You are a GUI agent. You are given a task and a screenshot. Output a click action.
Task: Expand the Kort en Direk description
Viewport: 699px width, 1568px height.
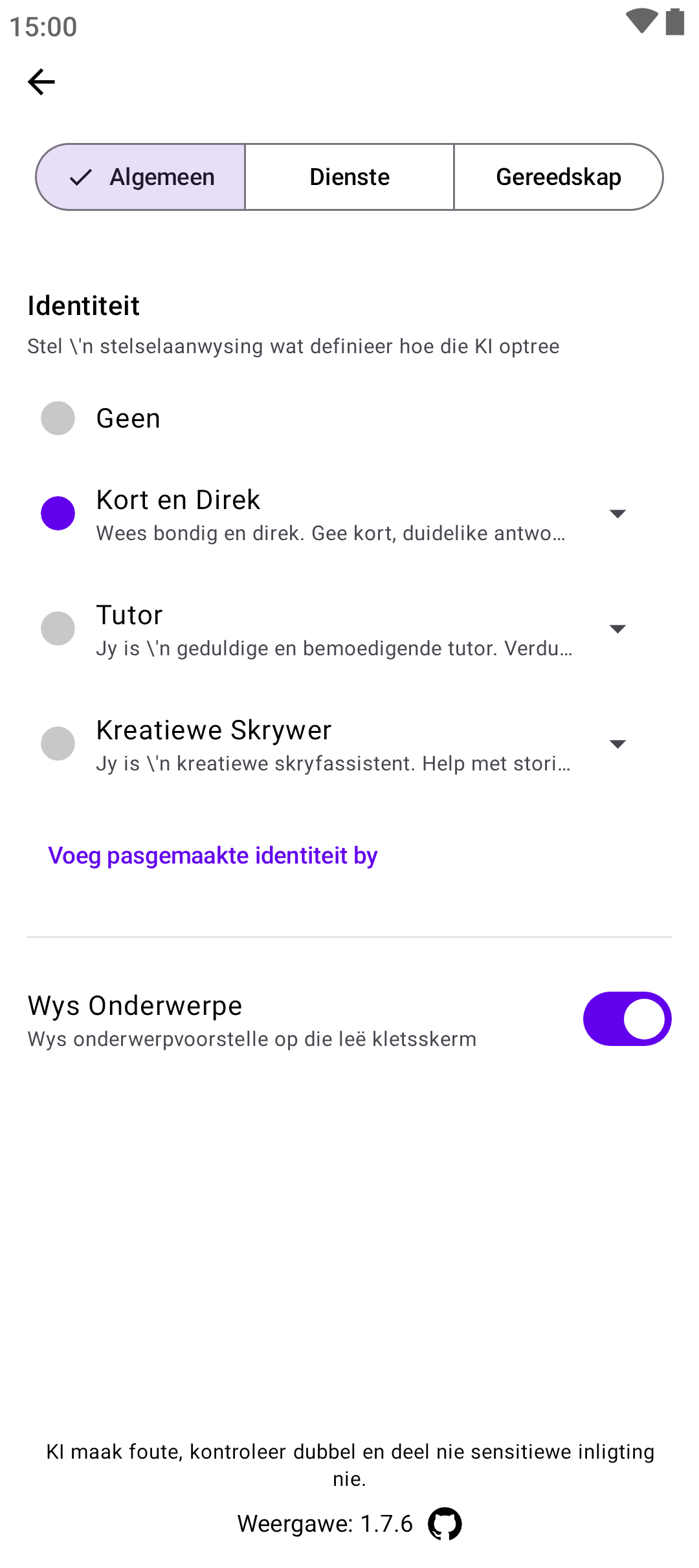pos(617,514)
